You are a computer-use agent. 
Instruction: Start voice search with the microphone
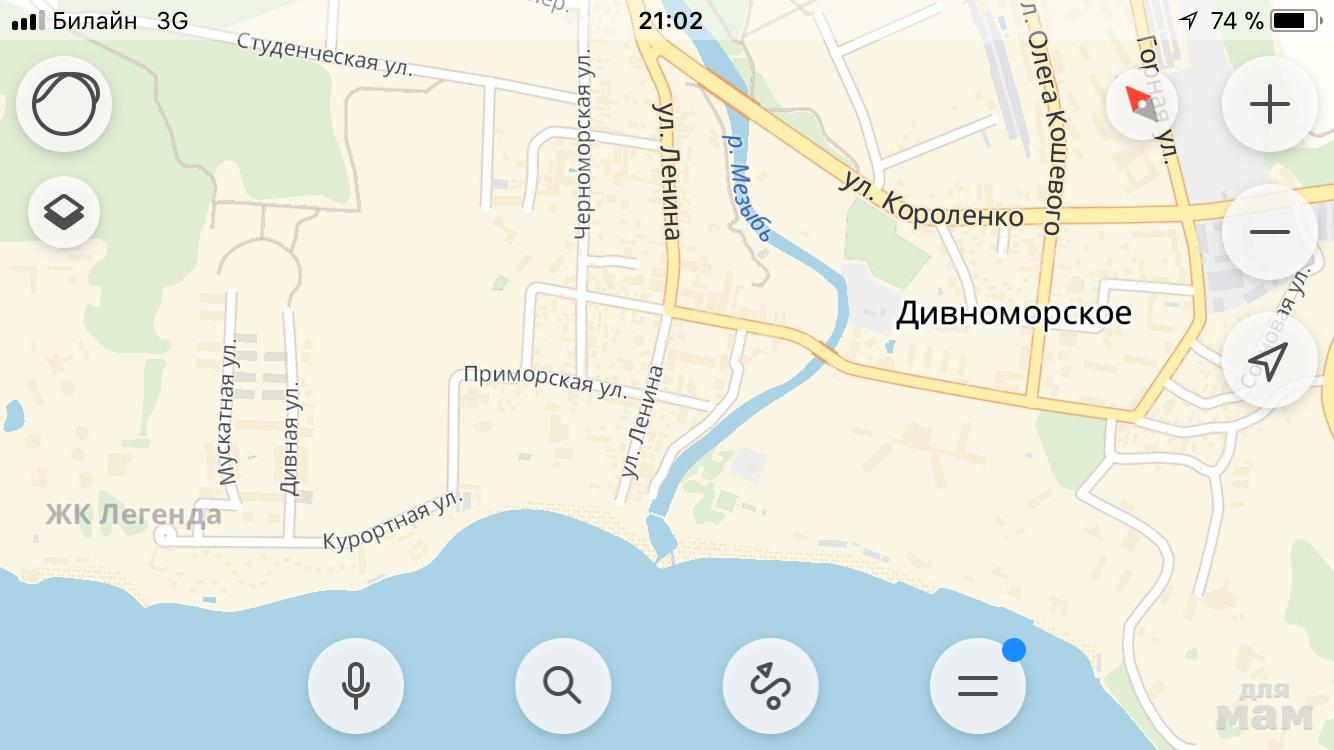(x=356, y=686)
